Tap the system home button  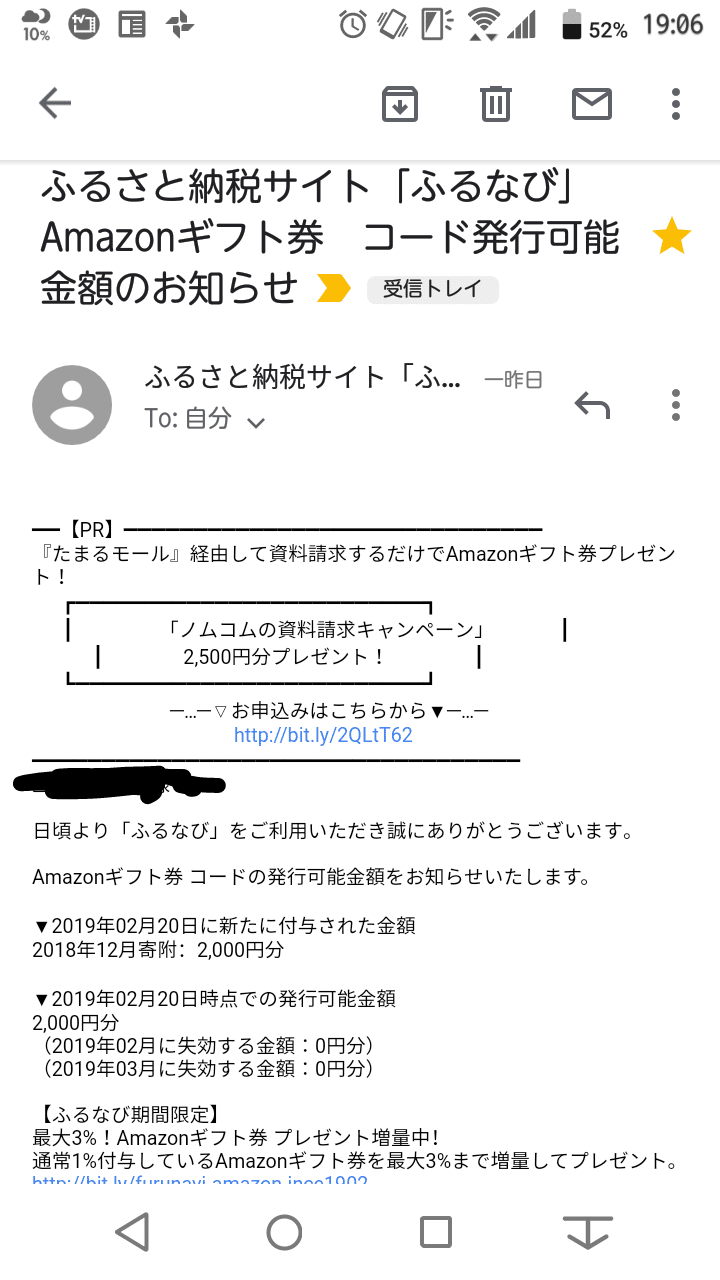pos(284,1232)
